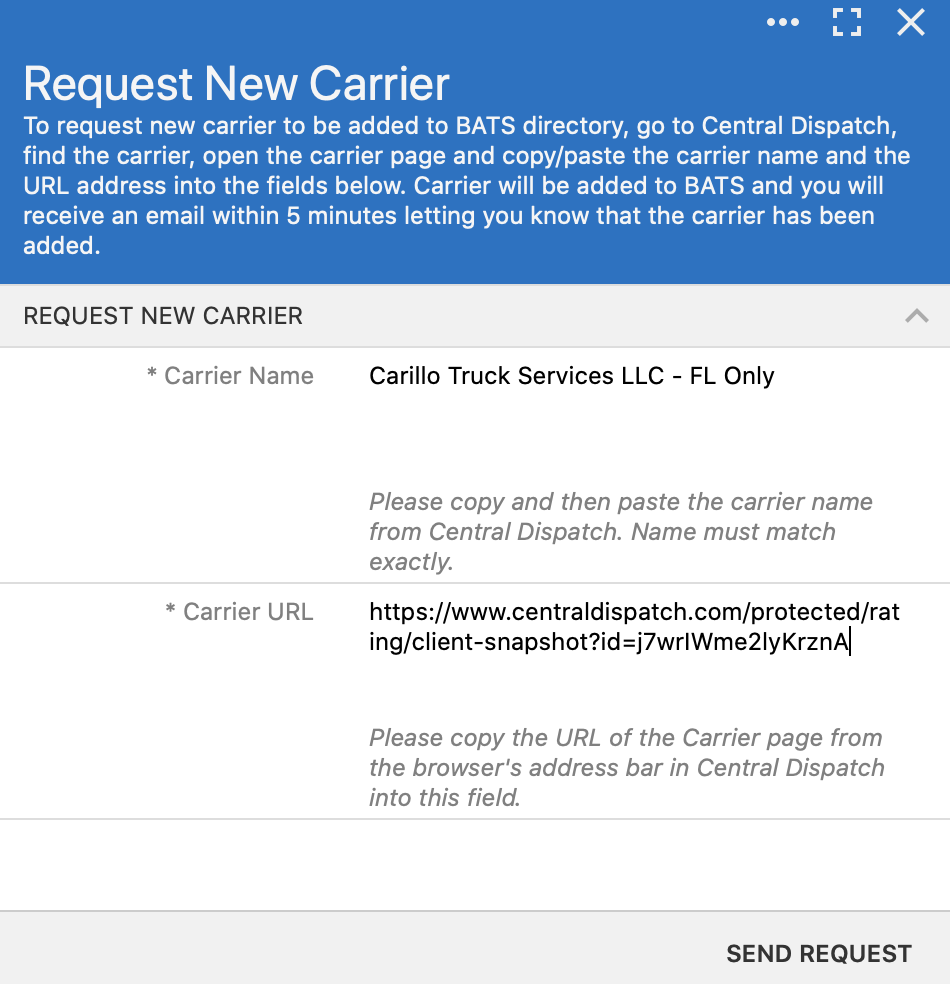Close the Request New Carrier dialog

tap(911, 23)
